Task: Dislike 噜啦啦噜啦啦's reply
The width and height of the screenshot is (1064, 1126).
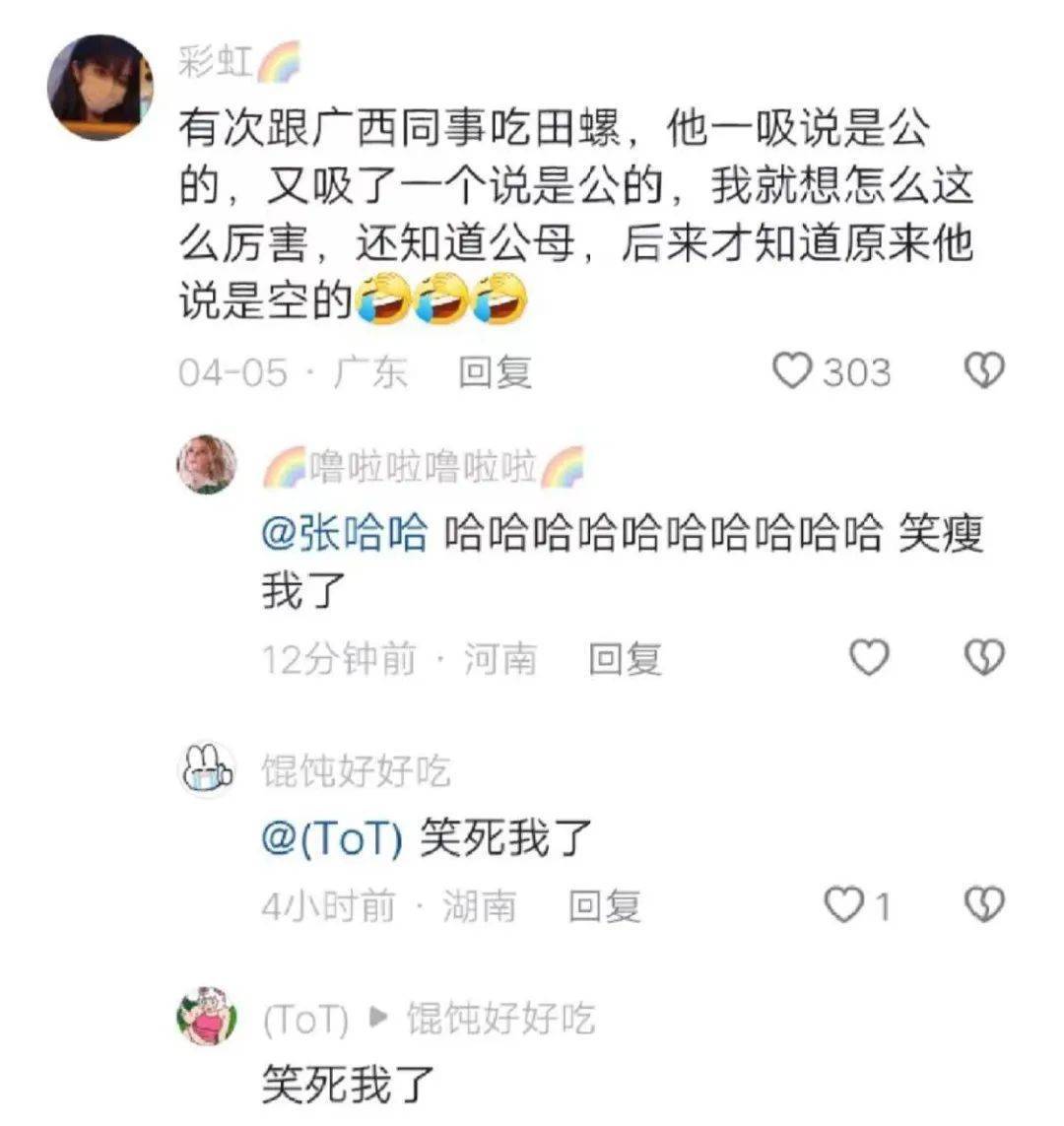Action: [984, 657]
